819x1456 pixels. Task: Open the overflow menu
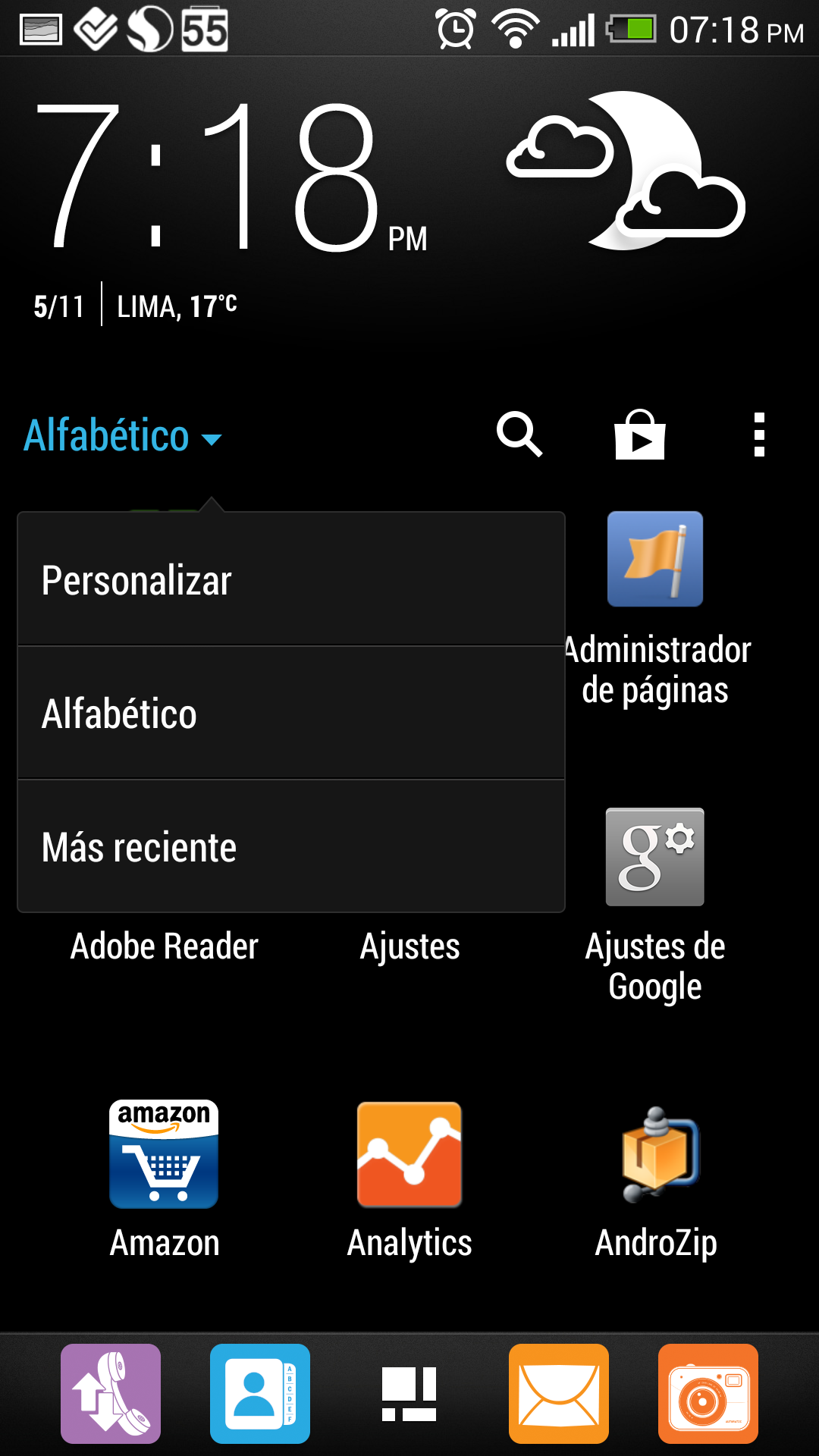(759, 435)
